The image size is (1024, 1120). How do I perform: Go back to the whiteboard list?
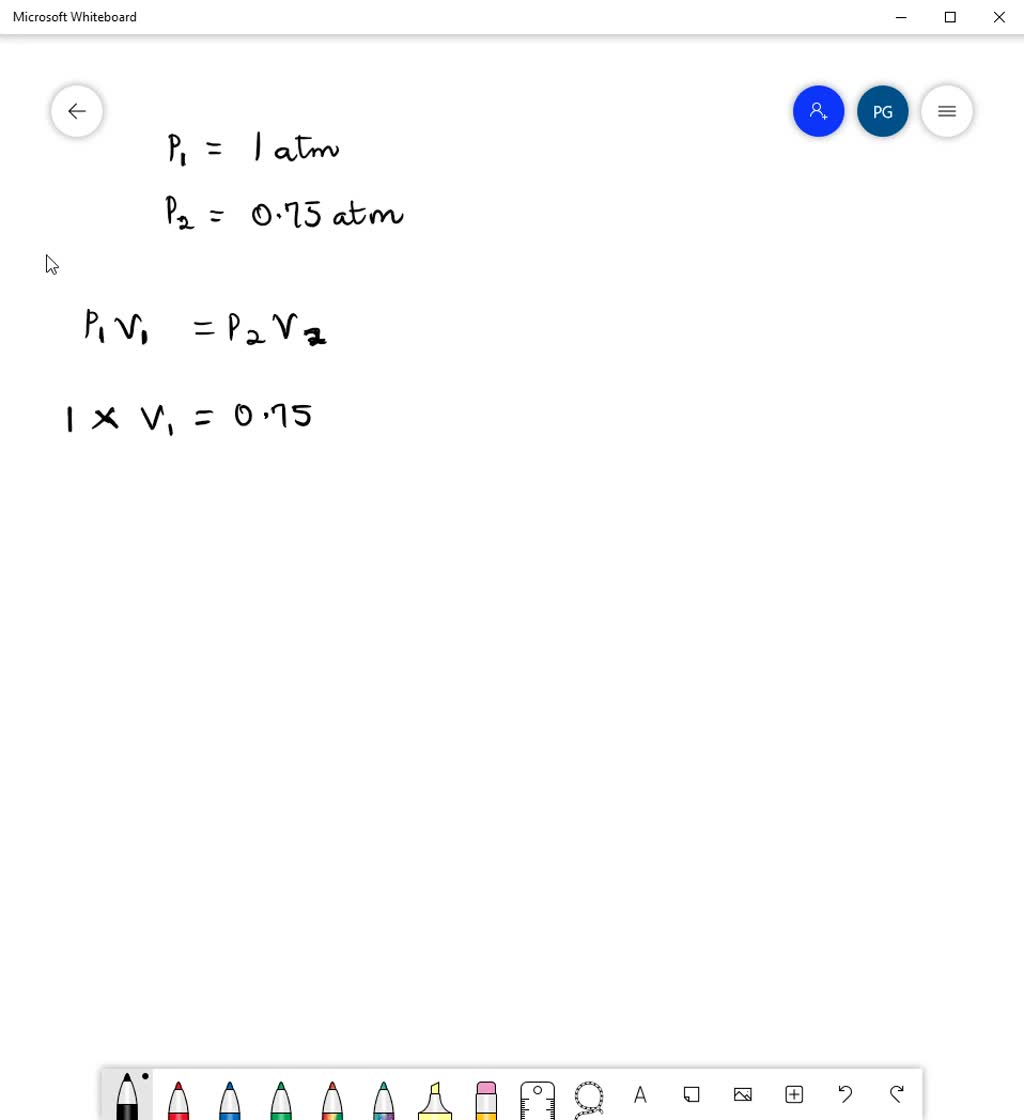point(77,111)
